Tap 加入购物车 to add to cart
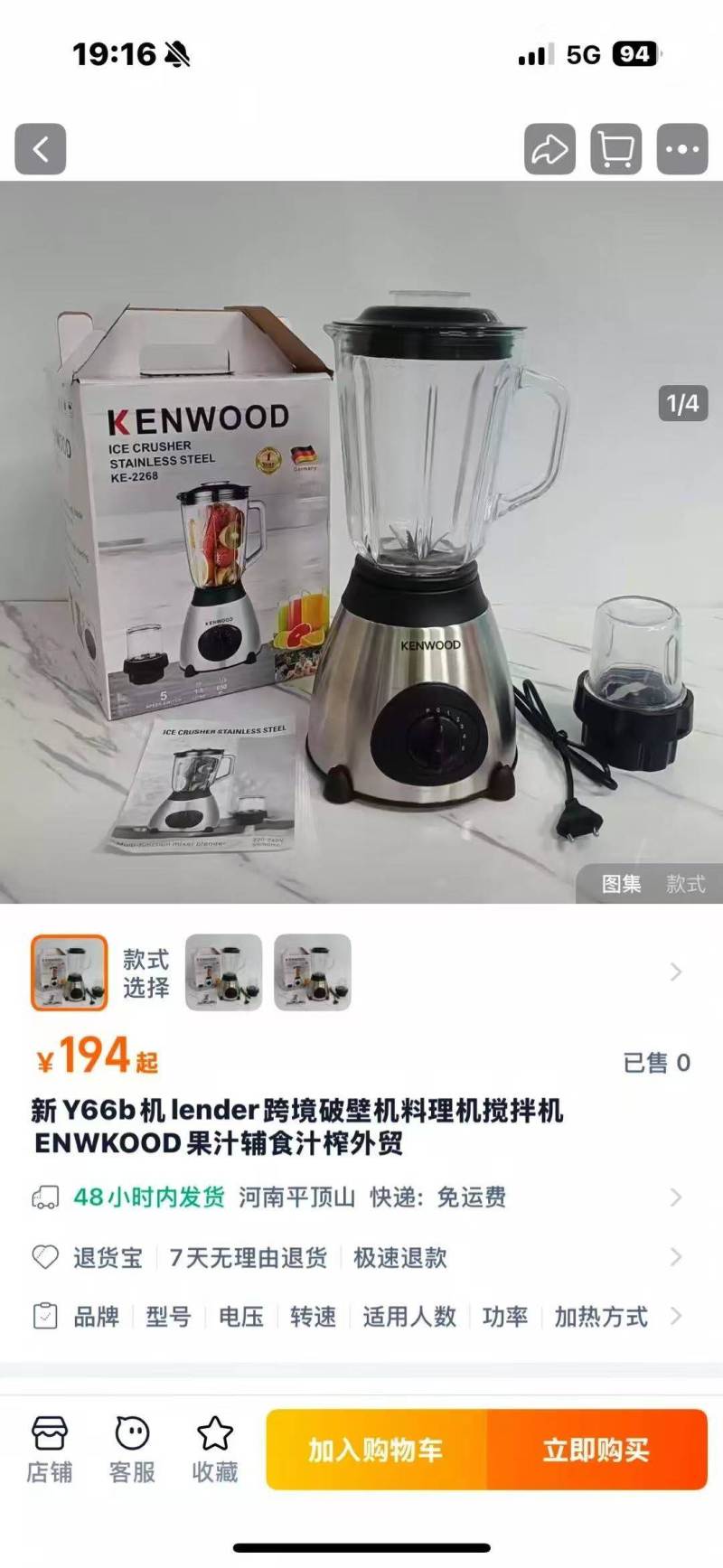 tap(376, 1450)
